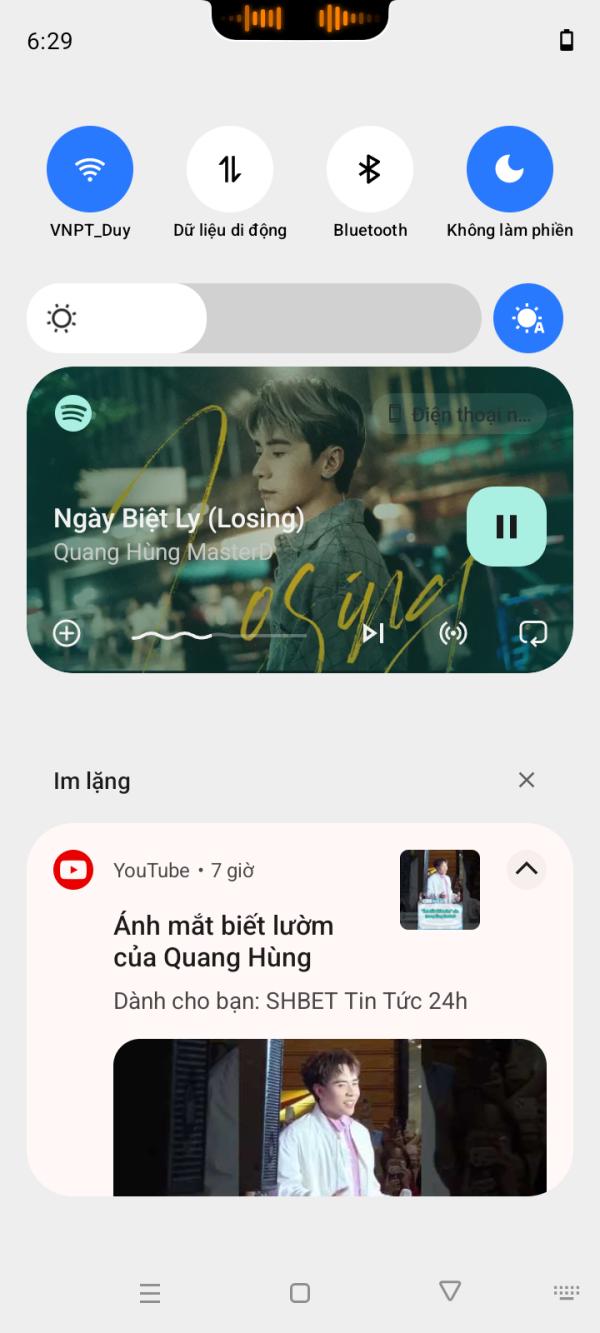Open the media output device chip

pos(460,414)
